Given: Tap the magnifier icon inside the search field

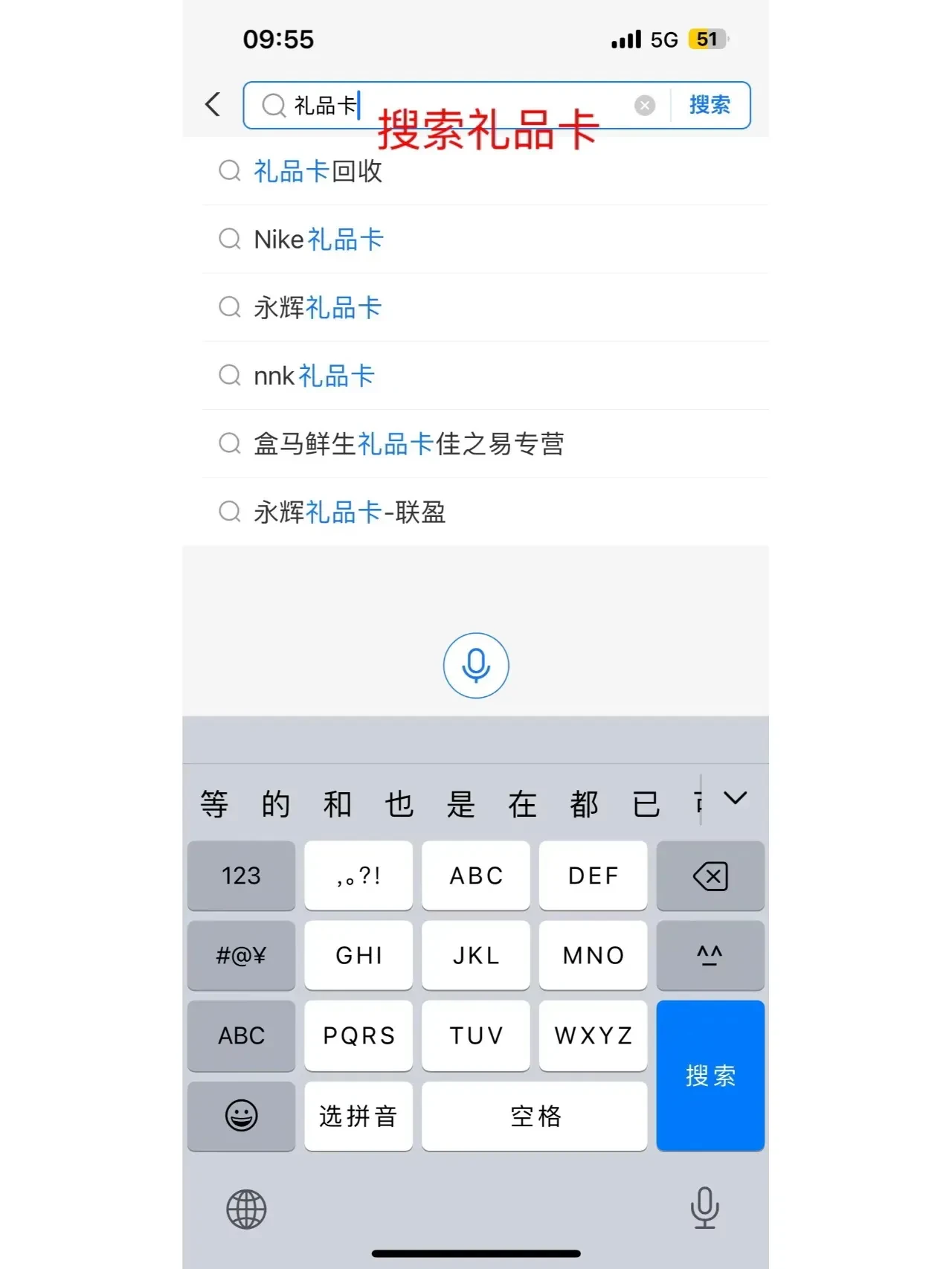Looking at the screenshot, I should click(273, 105).
